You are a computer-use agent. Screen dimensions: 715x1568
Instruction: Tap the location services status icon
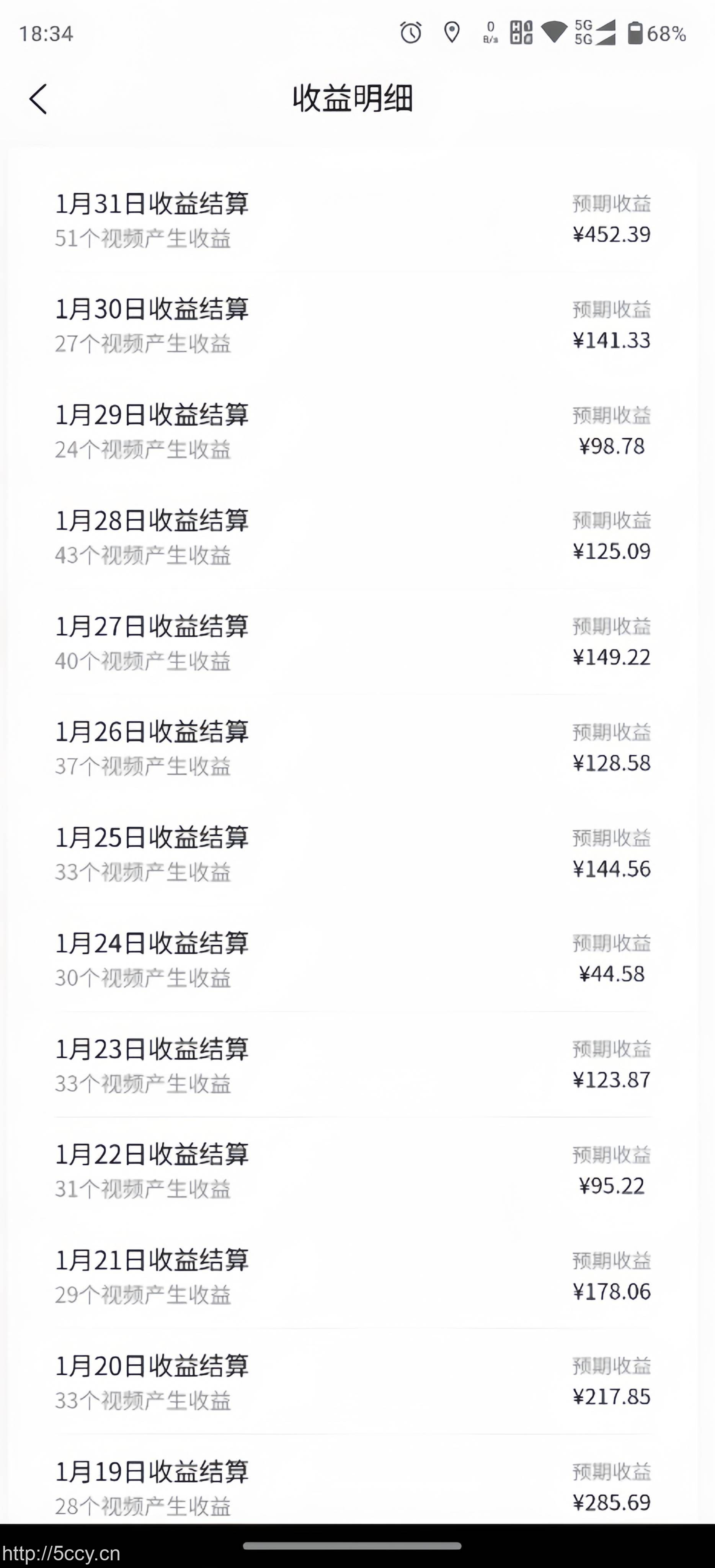click(451, 34)
